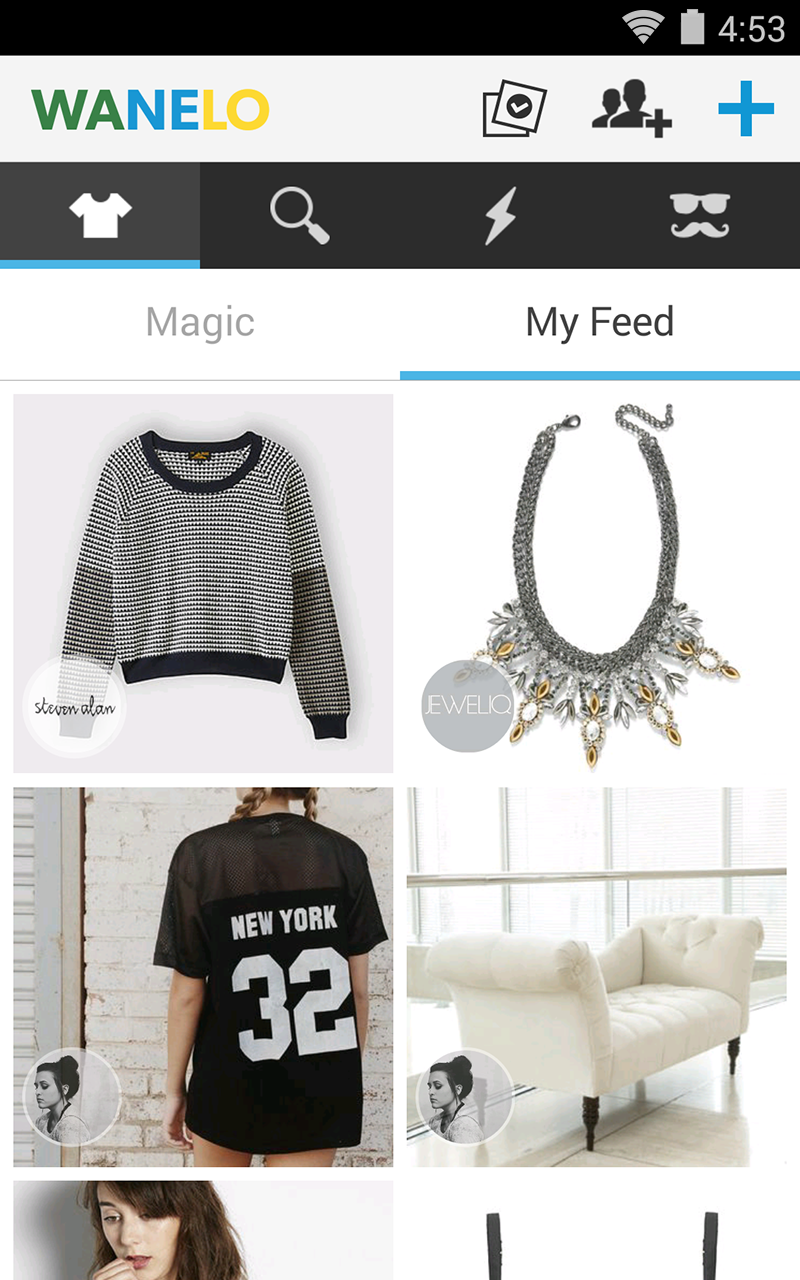800x1280 pixels.
Task: Open the Jeweliq store badge
Action: coord(467,706)
